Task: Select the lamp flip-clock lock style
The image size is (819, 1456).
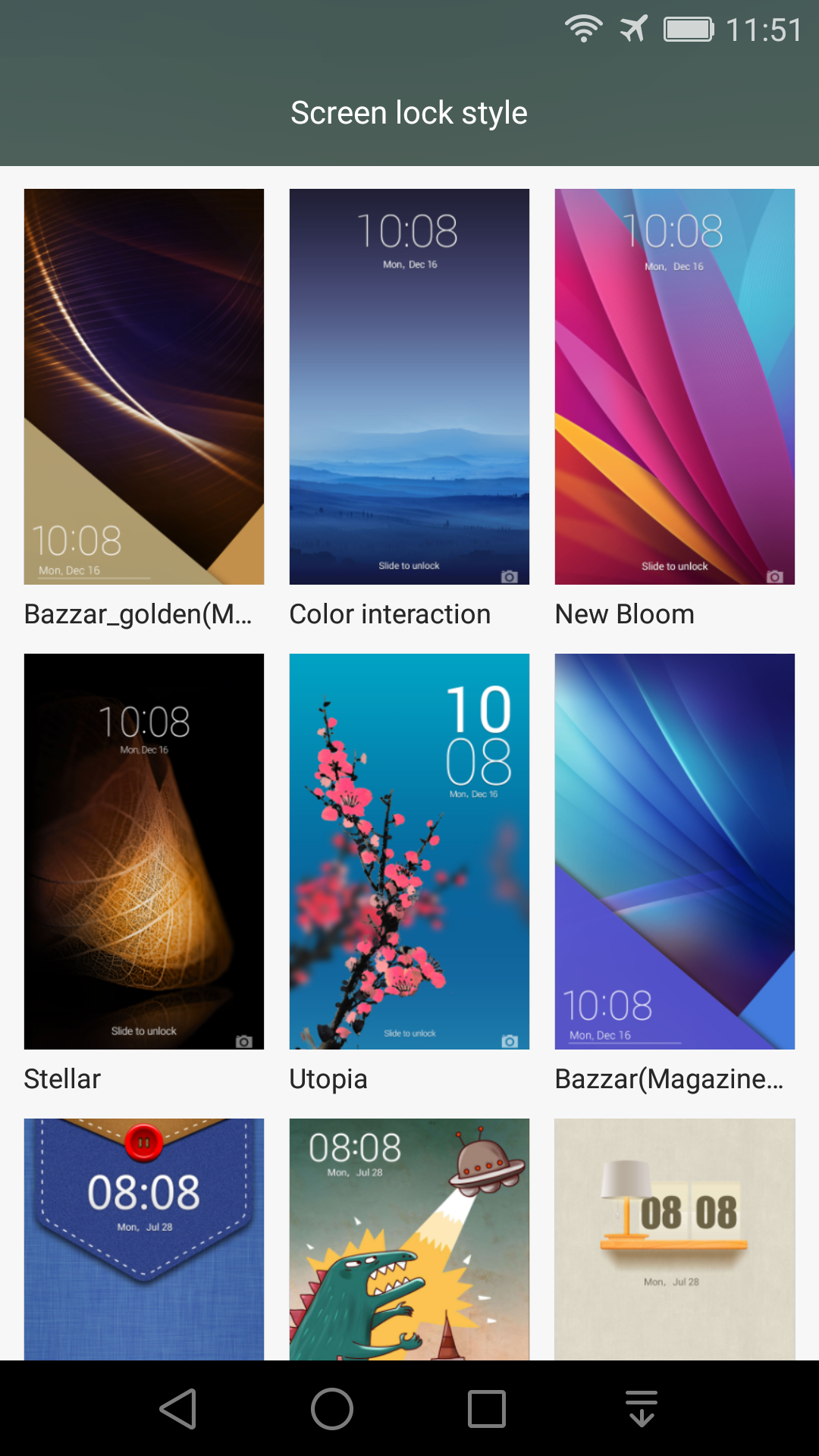Action: click(675, 1239)
